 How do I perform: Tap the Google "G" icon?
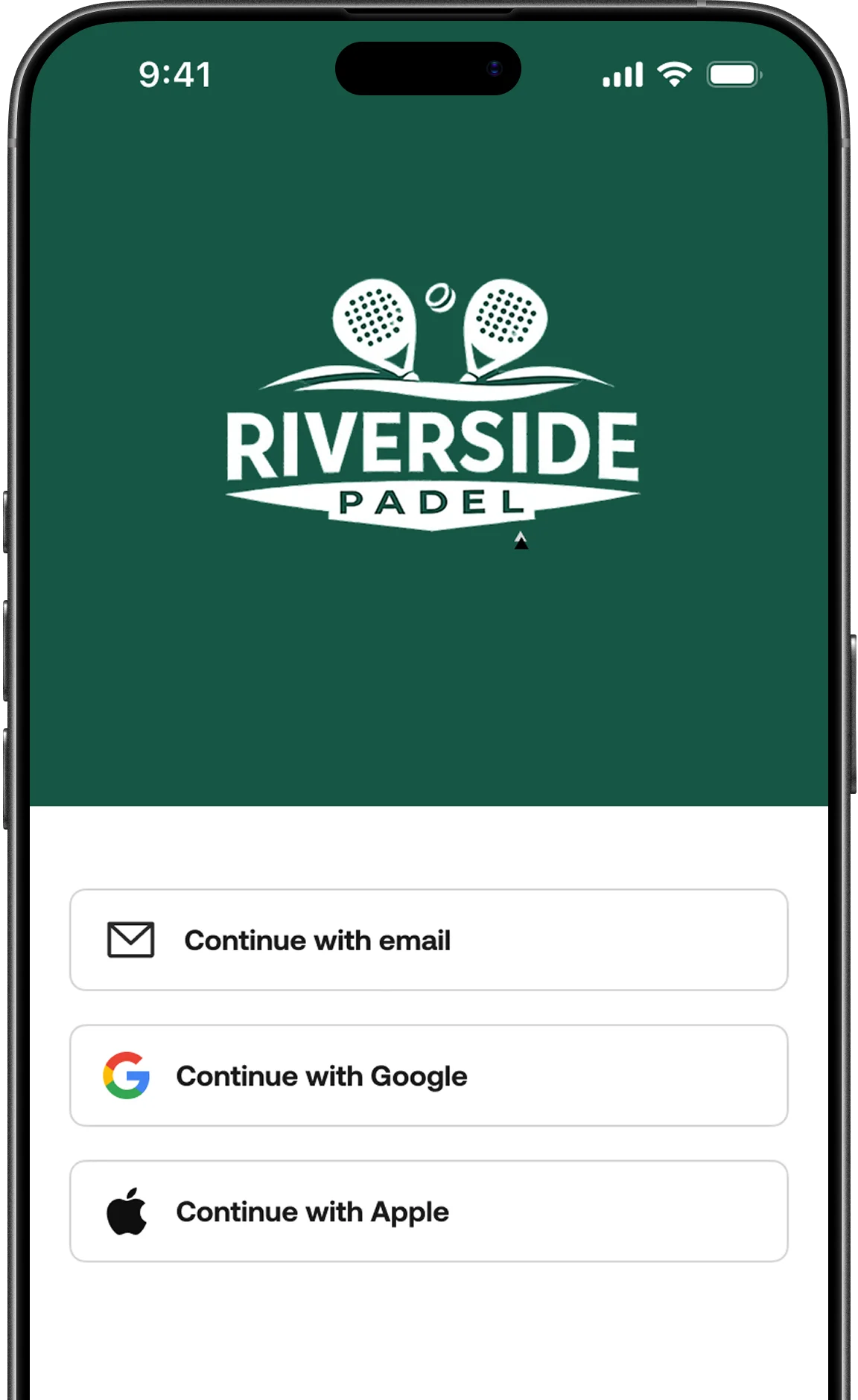point(127,1075)
